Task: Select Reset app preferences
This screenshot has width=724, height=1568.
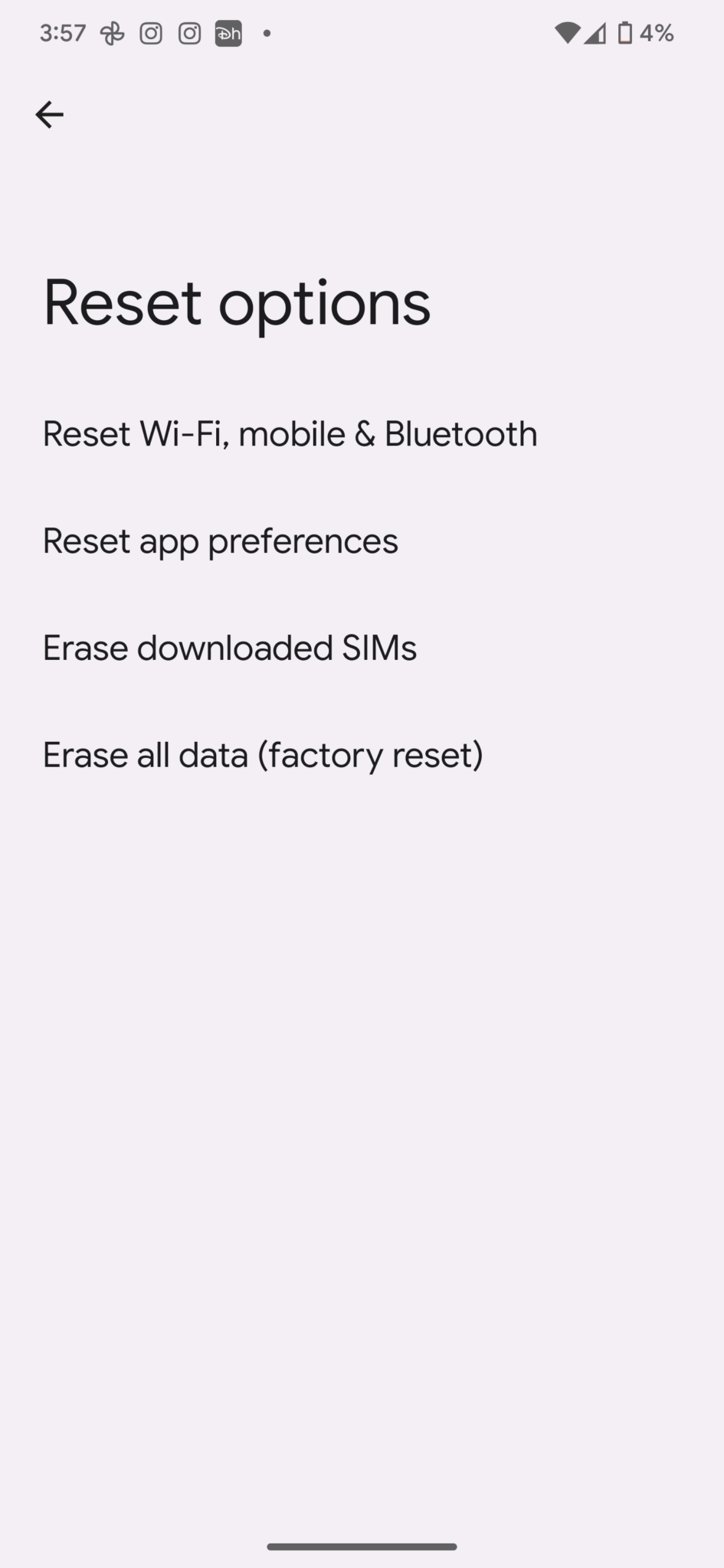Action: [362, 541]
